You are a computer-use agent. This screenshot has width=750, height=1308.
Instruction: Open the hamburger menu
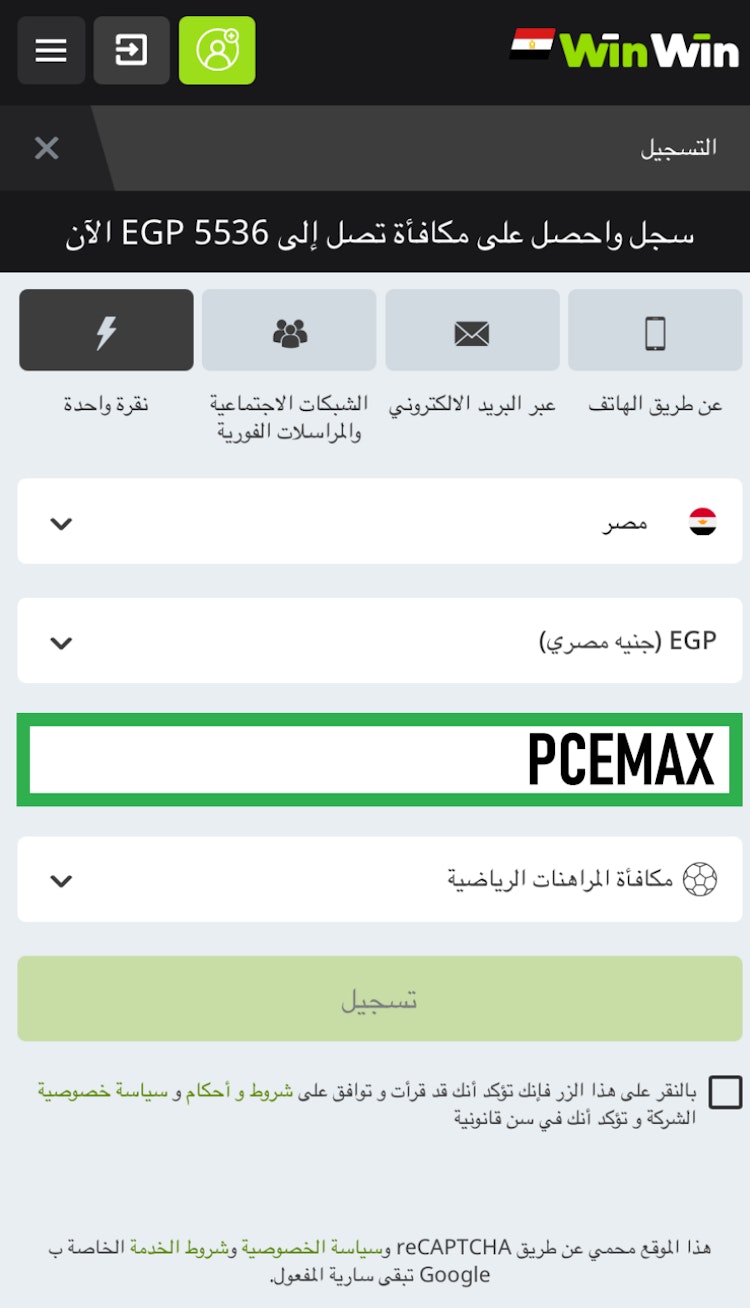coord(51,50)
